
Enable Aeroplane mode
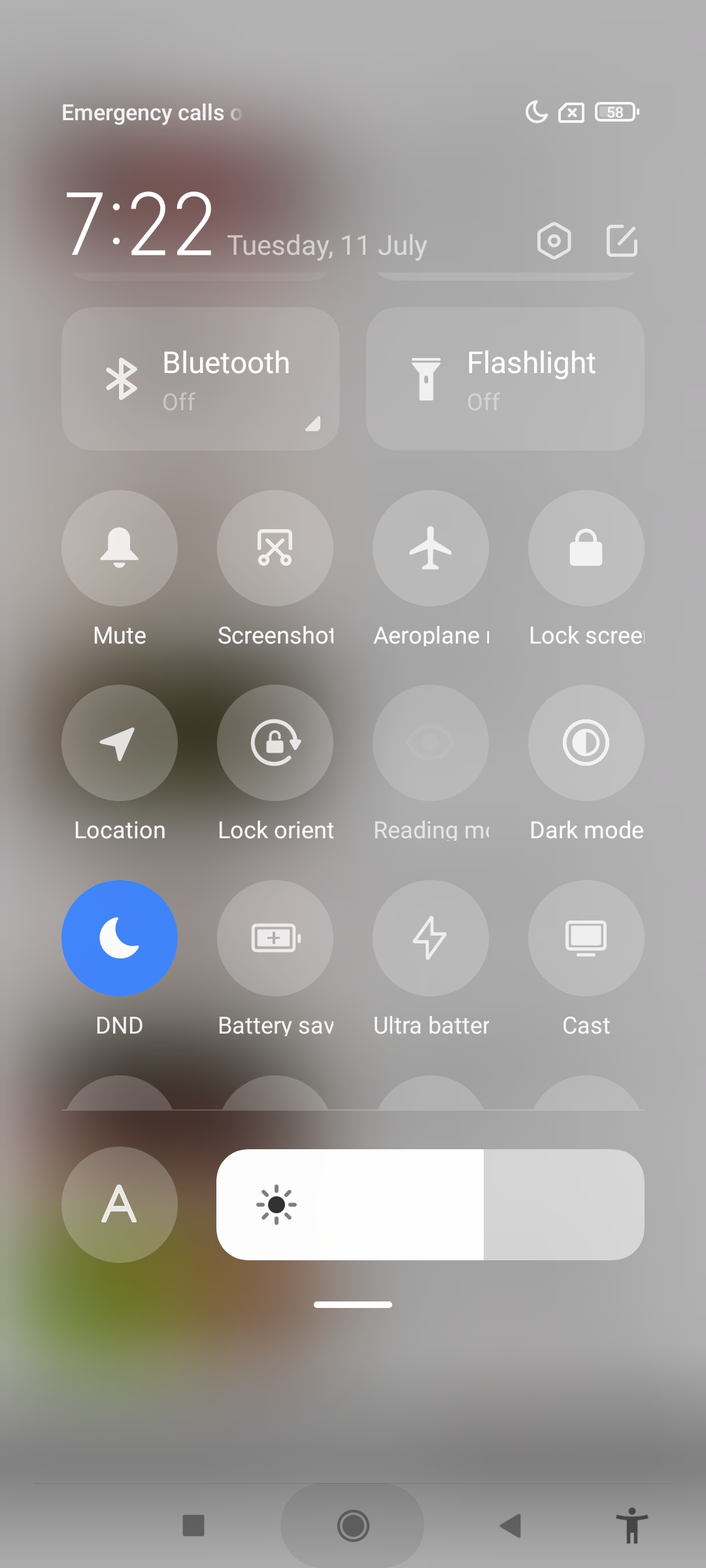point(431,547)
